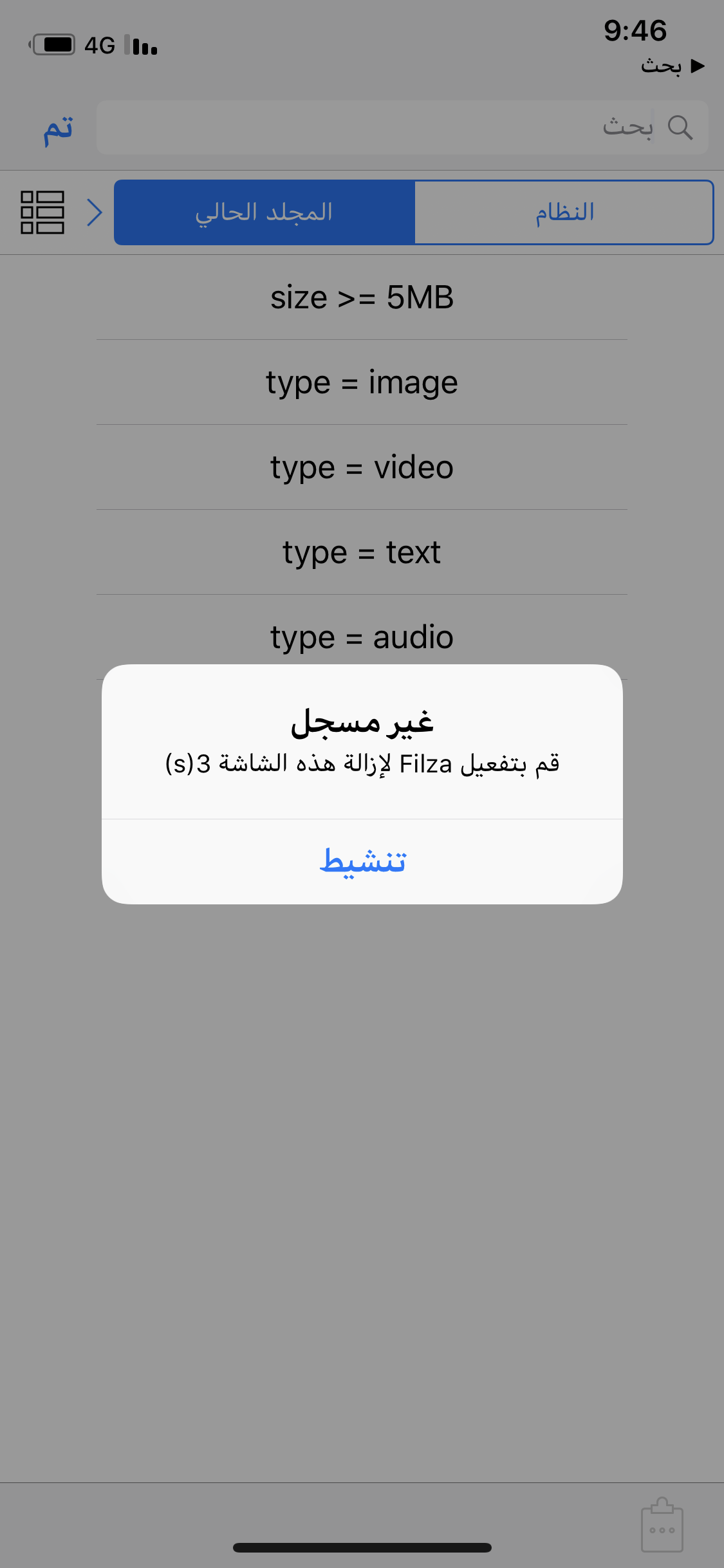This screenshot has width=724, height=1568.
Task: Tap تنشيط to activate Filza
Action: tap(362, 862)
